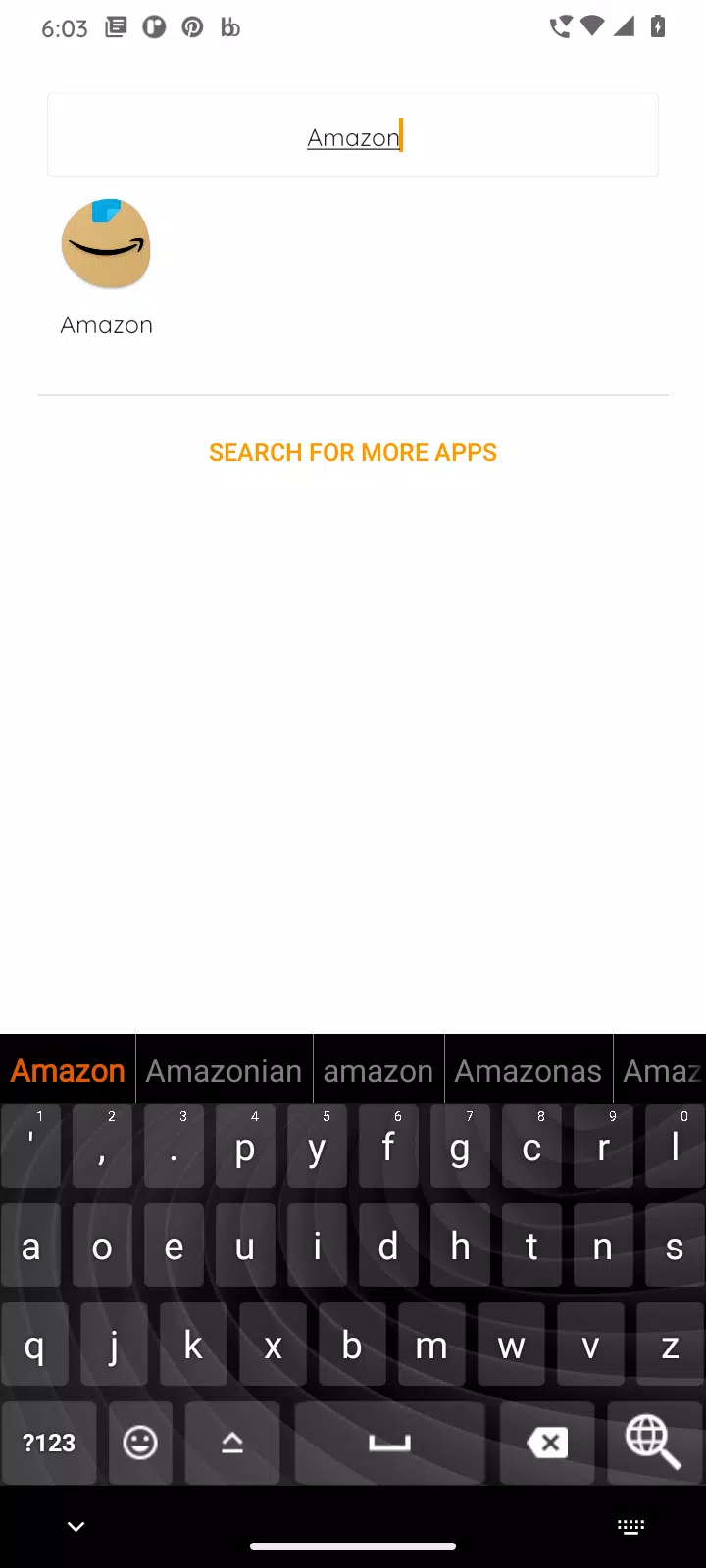
Task: Tap a notification icon on the left status bar
Action: (x=115, y=26)
